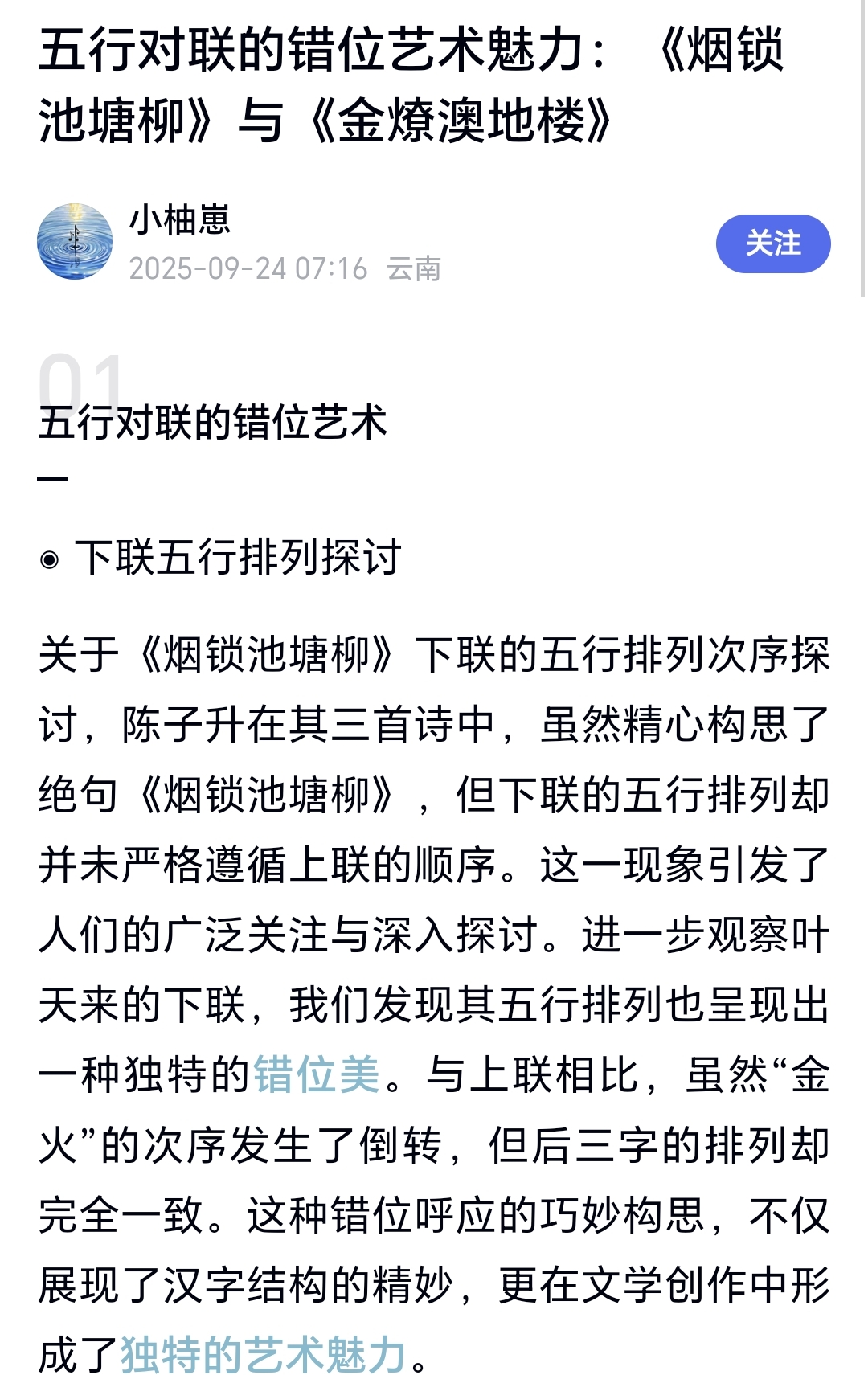Viewport: 868px width, 1375px height.
Task: Open 小柚崽's profile avatar
Action: 75,241
